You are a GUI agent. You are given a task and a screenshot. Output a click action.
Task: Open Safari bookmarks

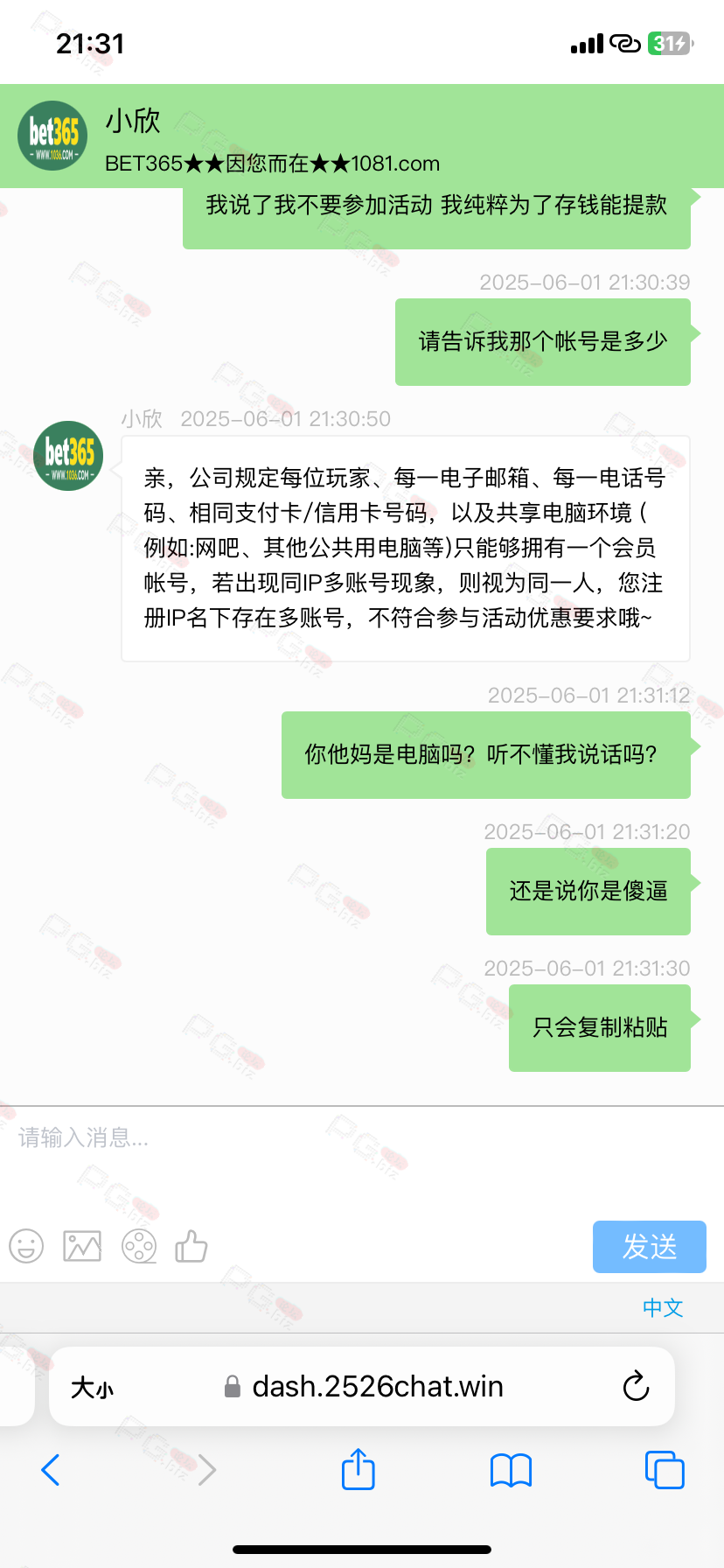(512, 1471)
